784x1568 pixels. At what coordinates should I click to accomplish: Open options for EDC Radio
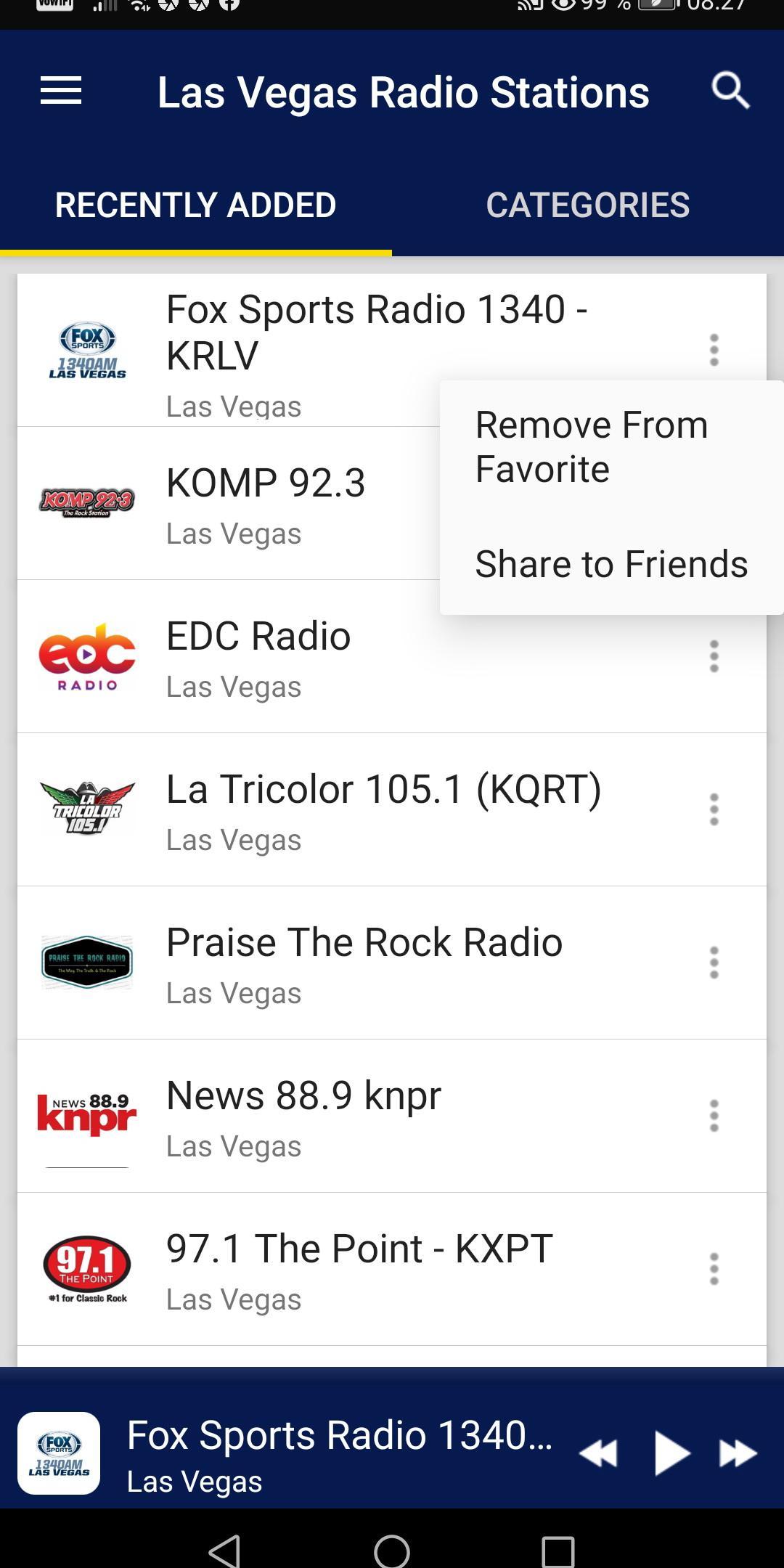click(x=714, y=656)
